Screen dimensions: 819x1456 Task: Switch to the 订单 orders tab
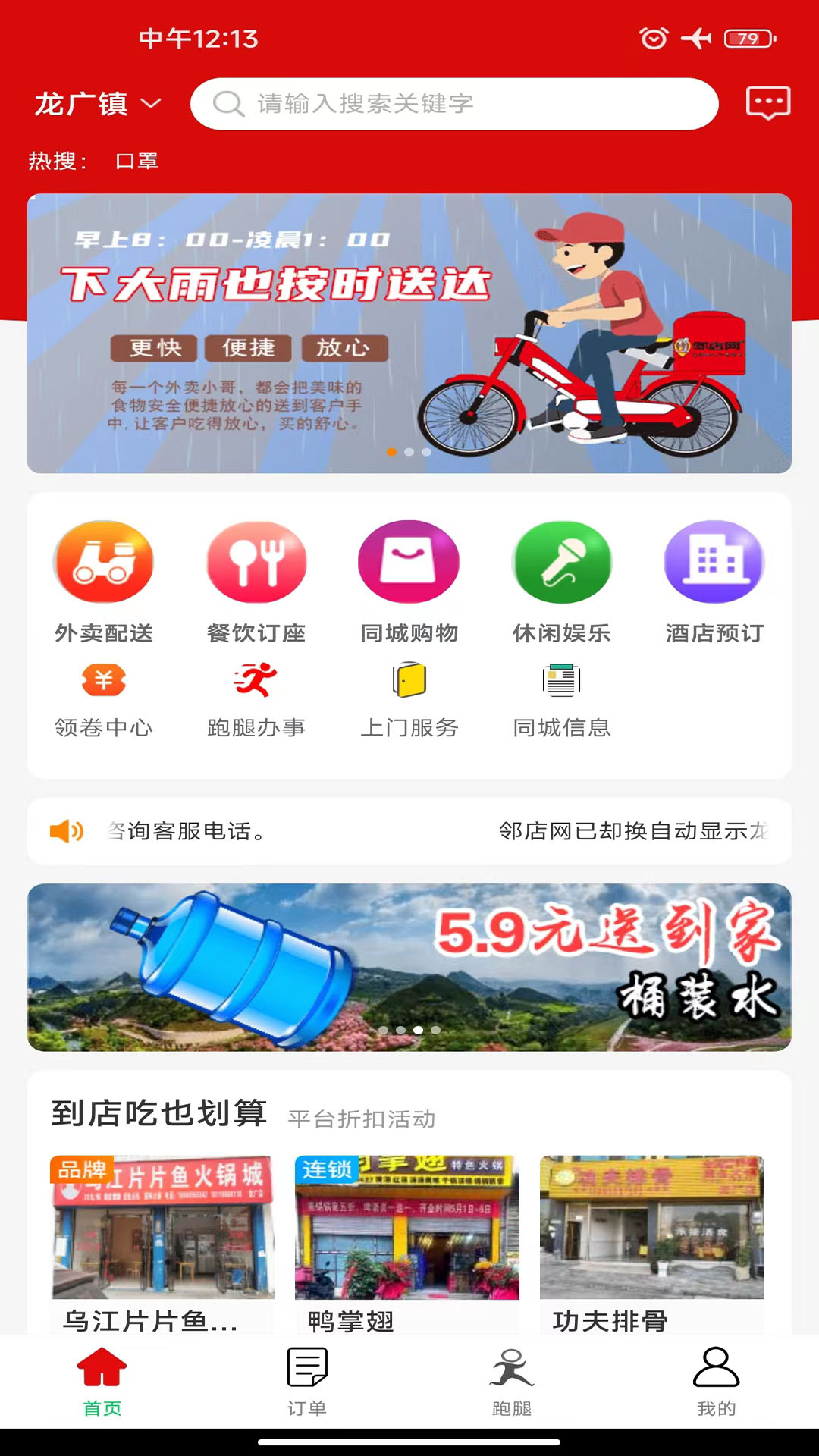coord(307,1381)
